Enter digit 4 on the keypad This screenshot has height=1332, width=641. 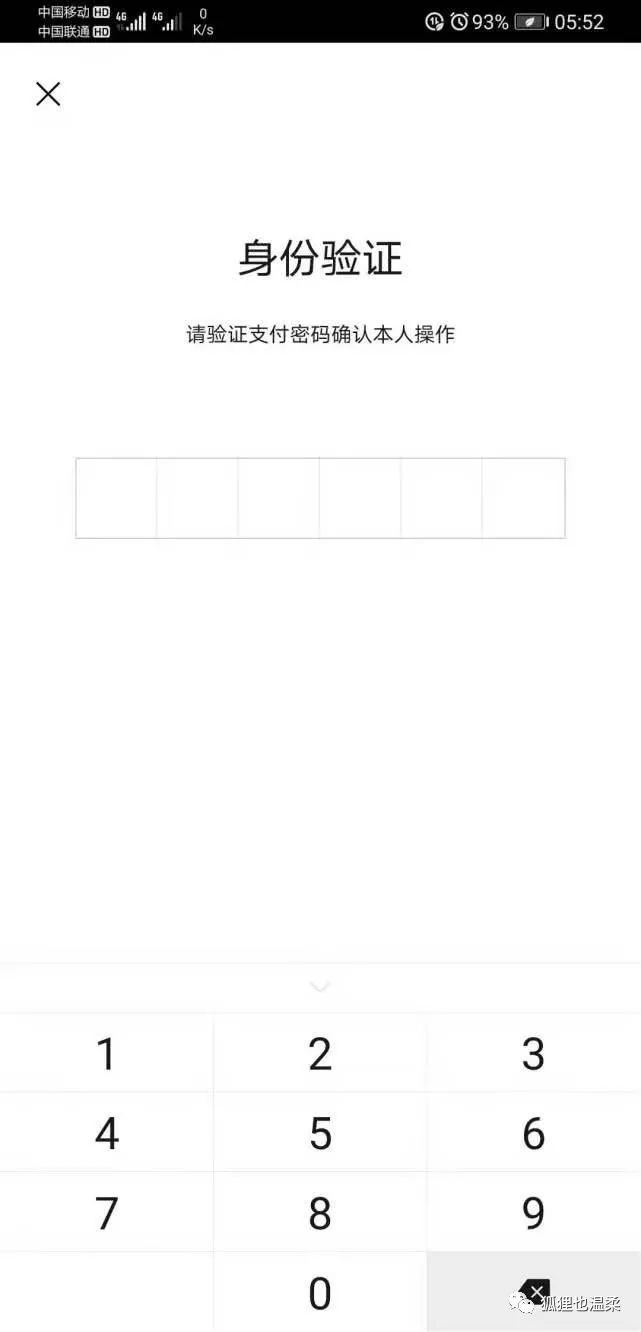106,1133
